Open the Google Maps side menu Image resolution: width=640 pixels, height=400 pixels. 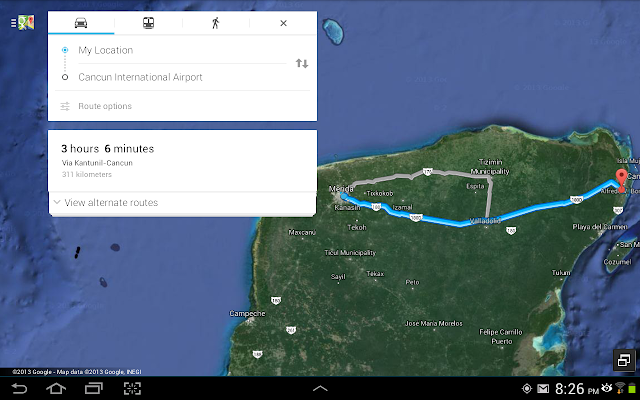(x=20, y=22)
